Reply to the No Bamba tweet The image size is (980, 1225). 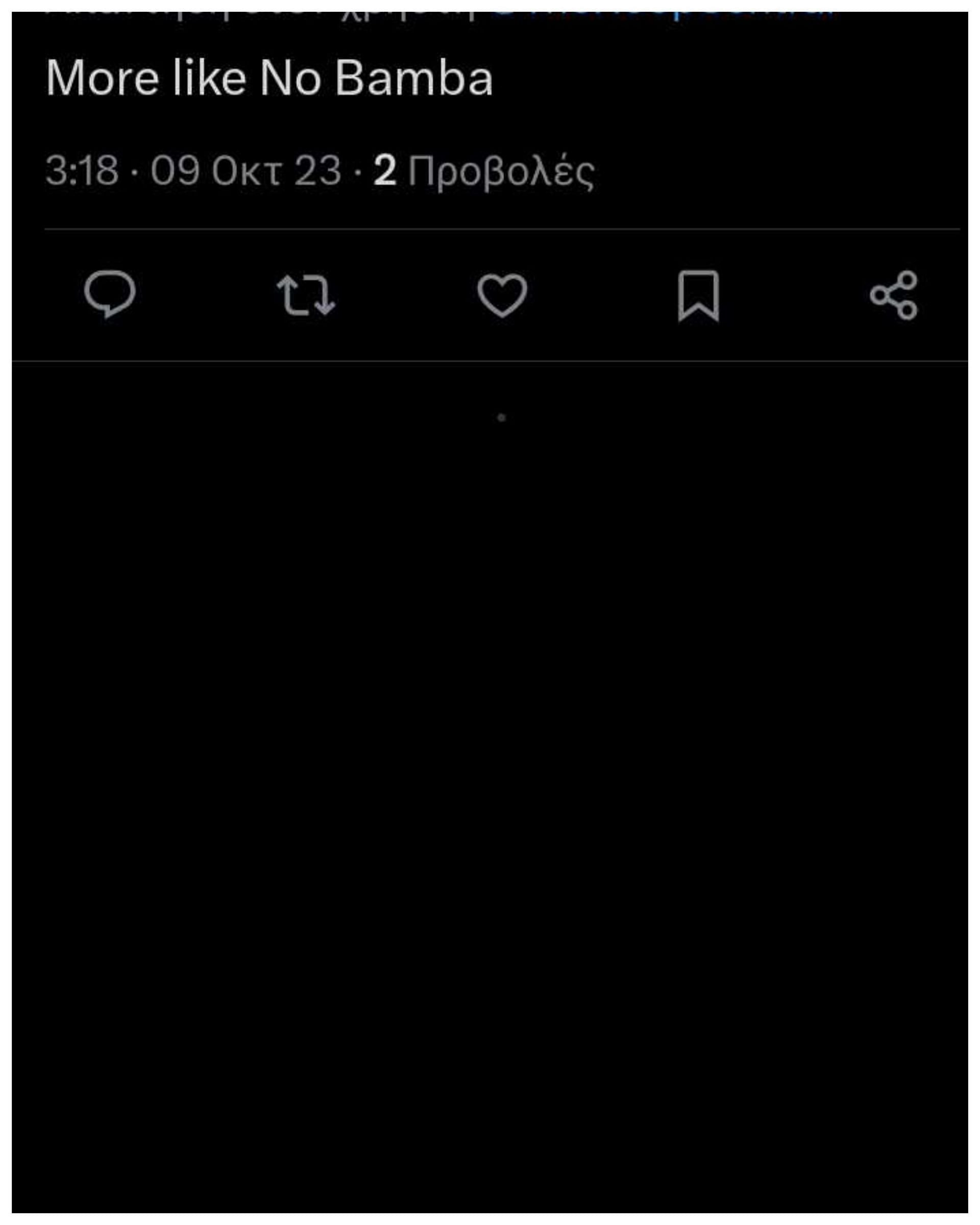pyautogui.click(x=110, y=294)
